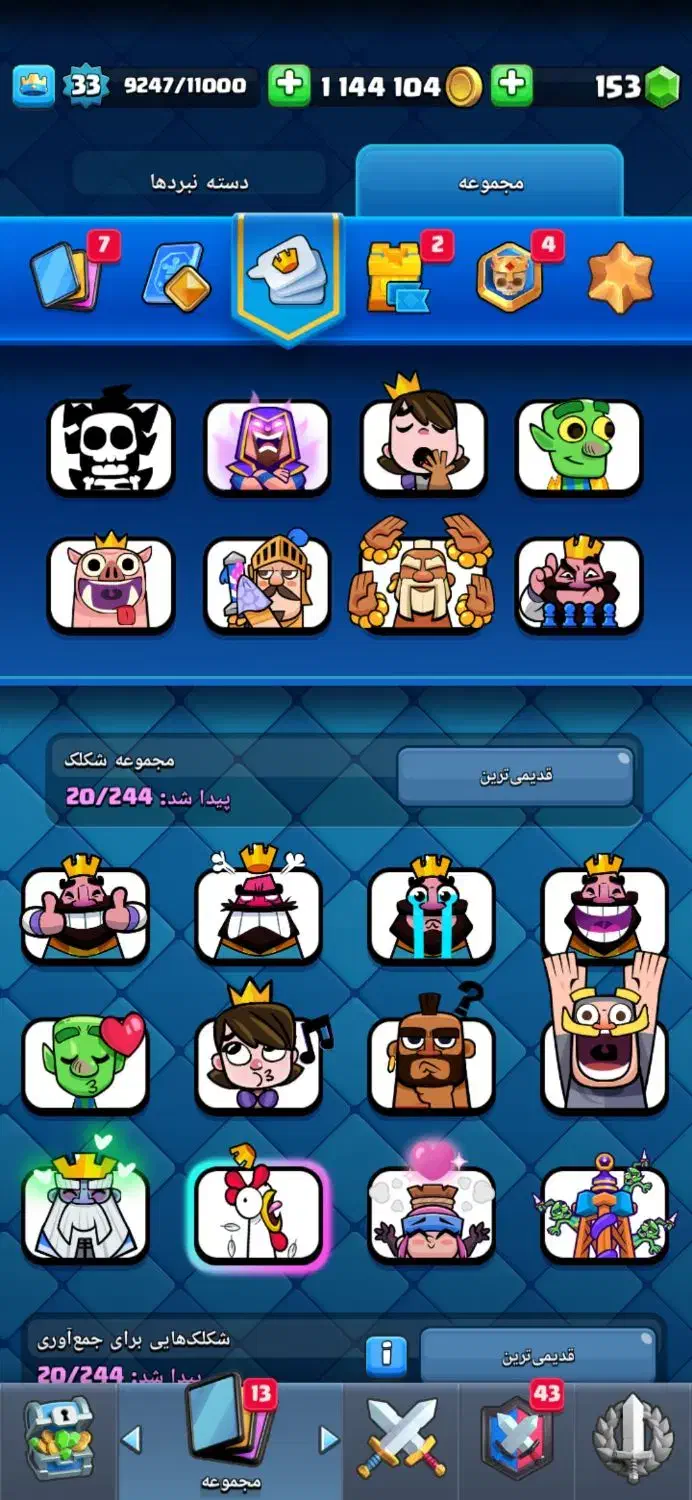Viewport: 692px width, 1500px height.
Task: Open the clan shield tab with badge 43
Action: (518, 1440)
